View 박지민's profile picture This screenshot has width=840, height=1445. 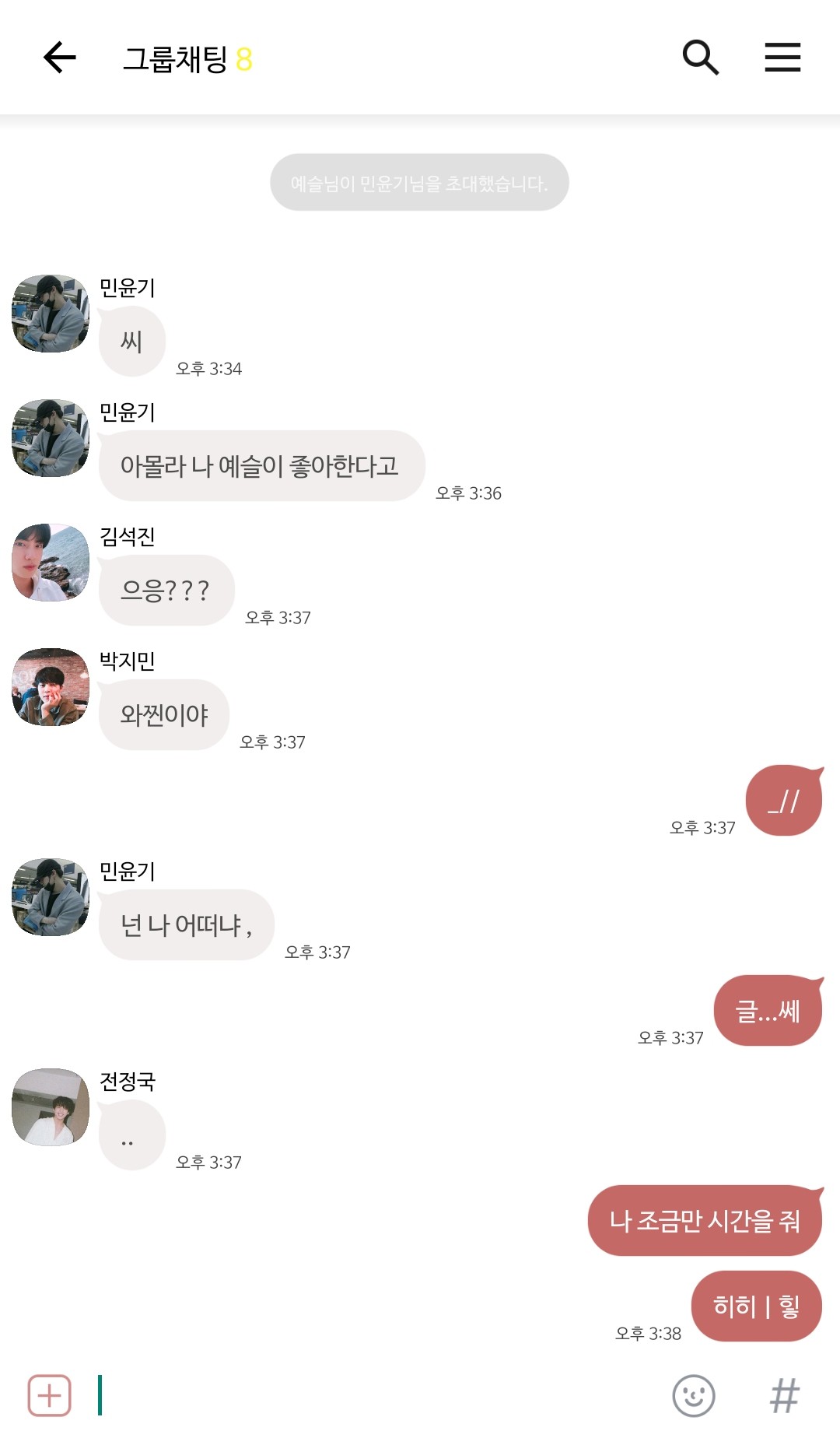51,687
